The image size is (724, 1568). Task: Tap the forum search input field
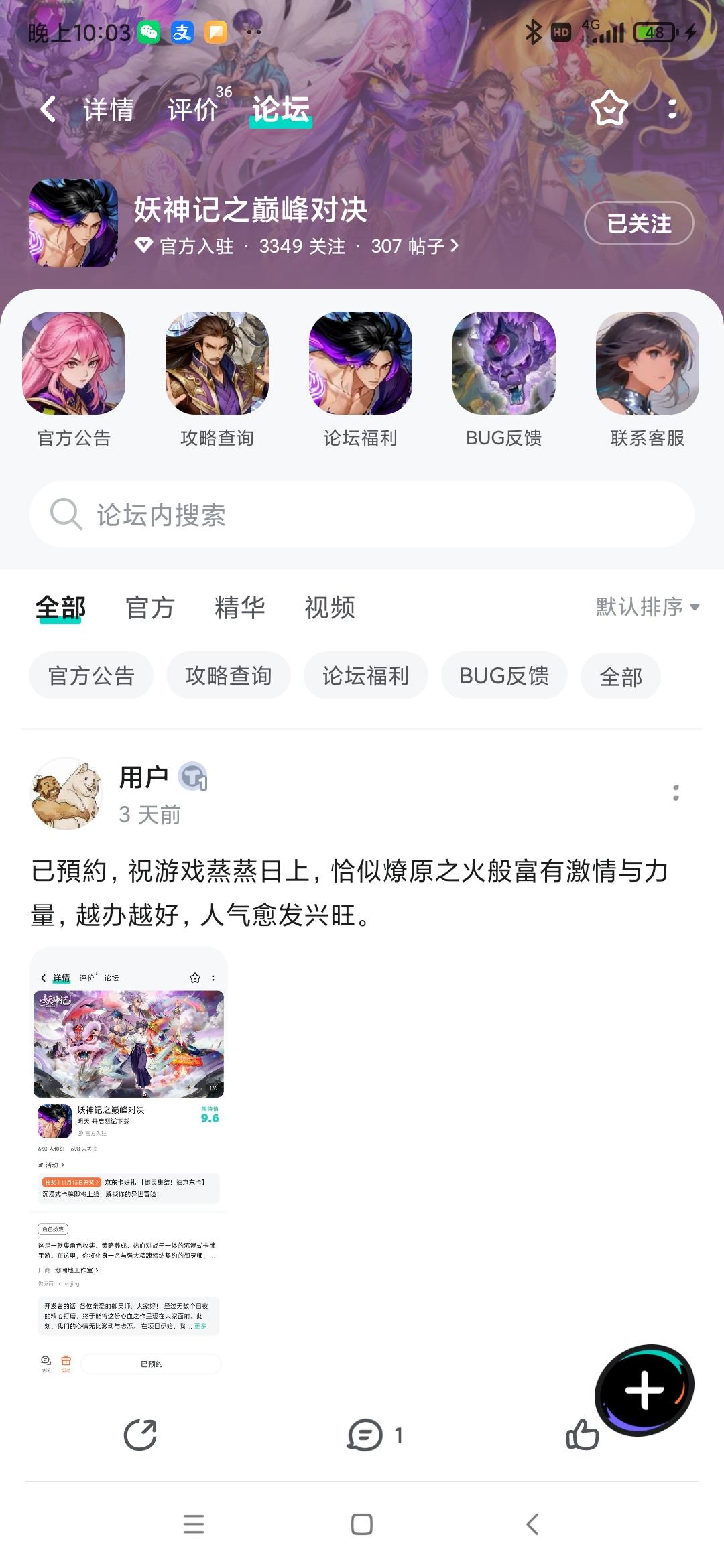click(x=362, y=515)
